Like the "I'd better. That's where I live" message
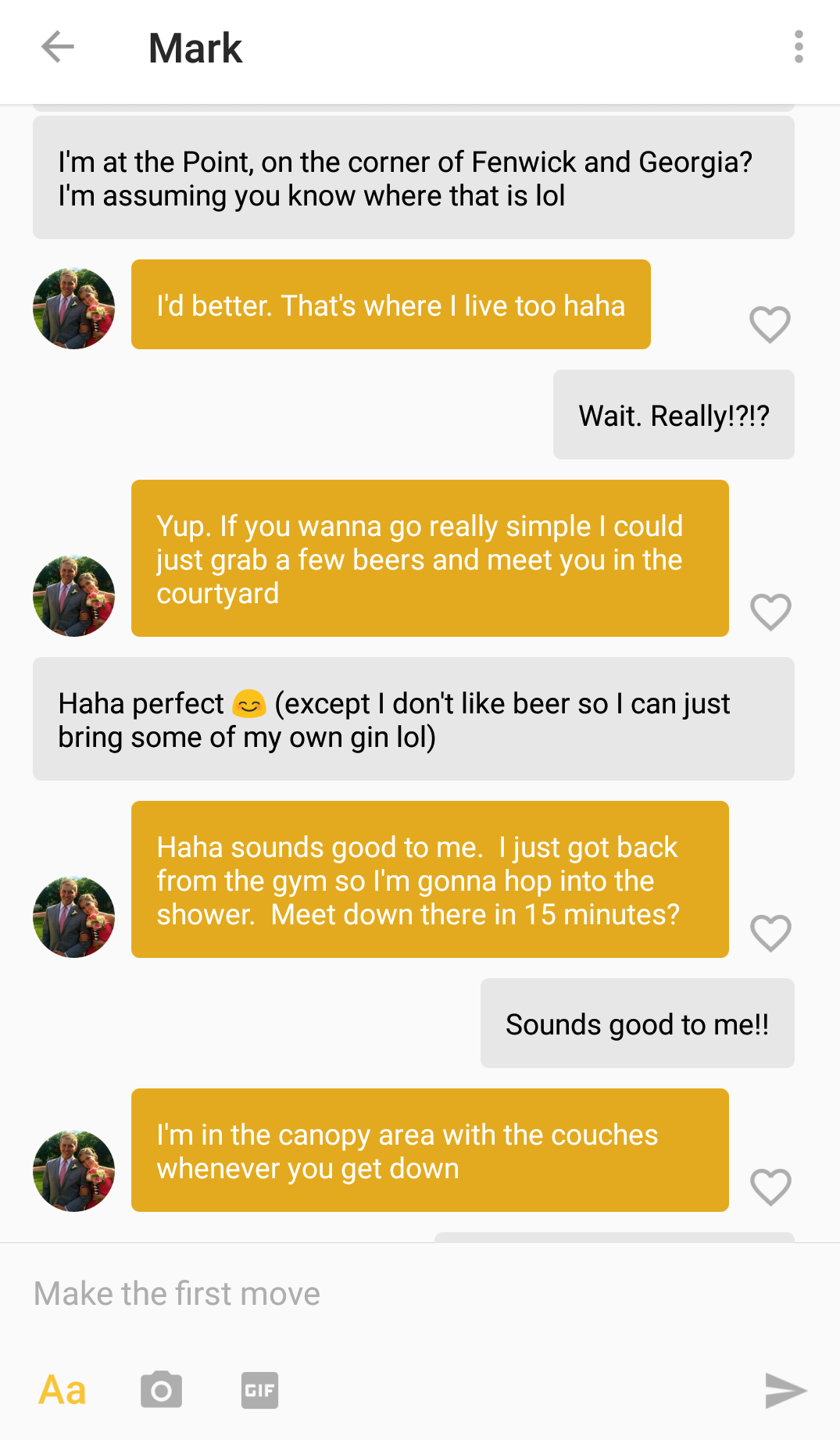Image resolution: width=840 pixels, height=1440 pixels. tap(770, 323)
